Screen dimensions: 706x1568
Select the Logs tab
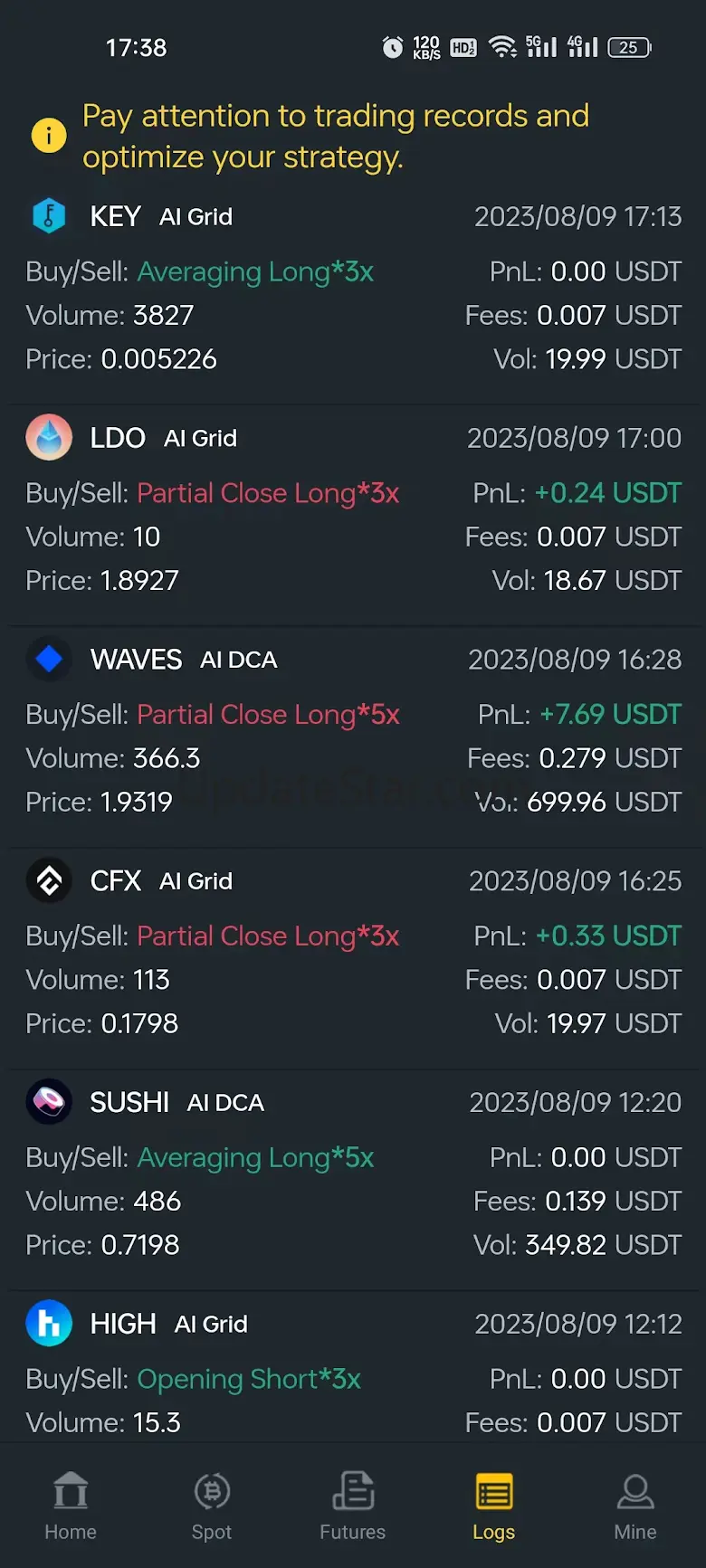pos(493,1506)
